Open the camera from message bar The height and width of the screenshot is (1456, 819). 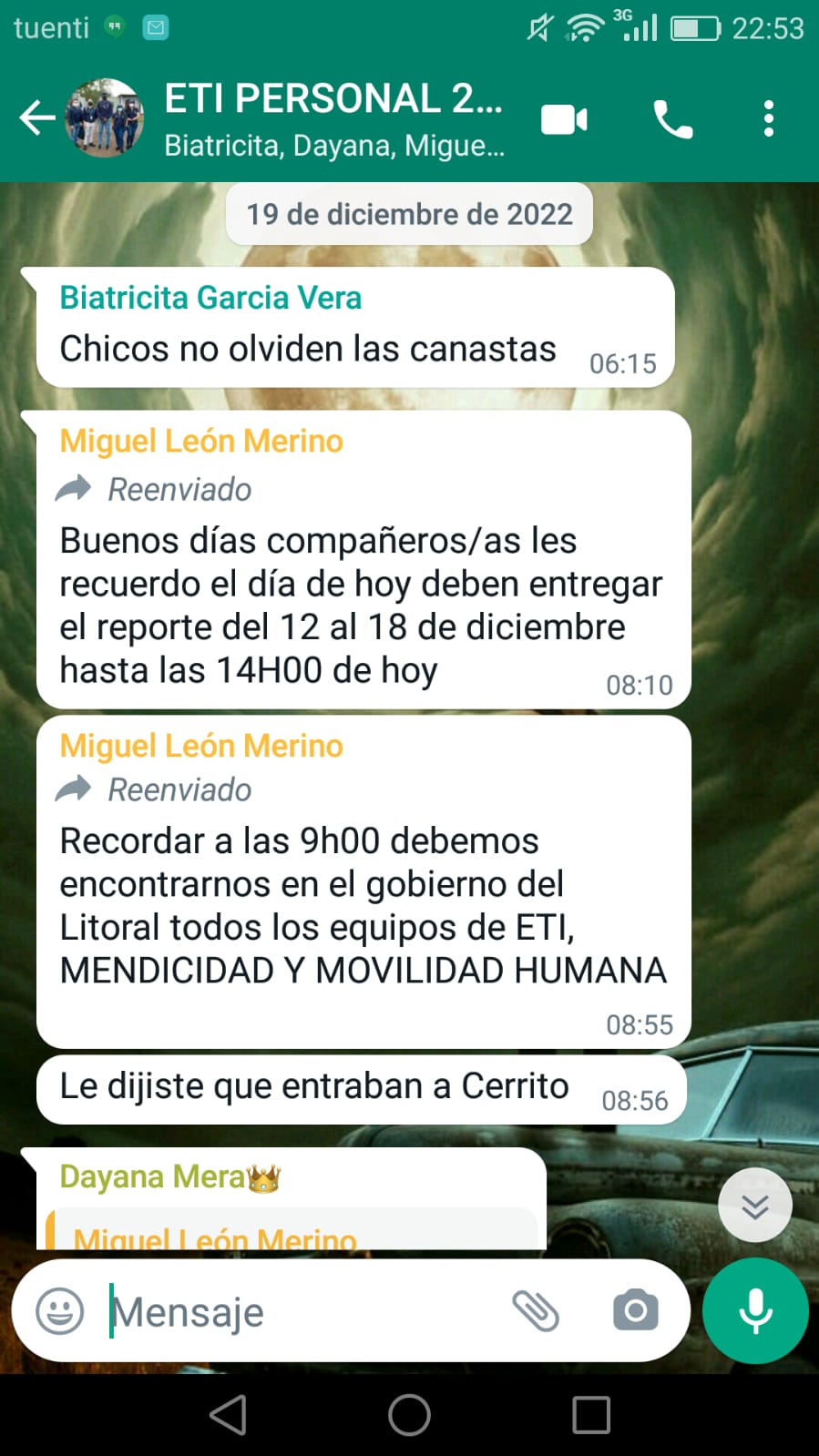(635, 1311)
